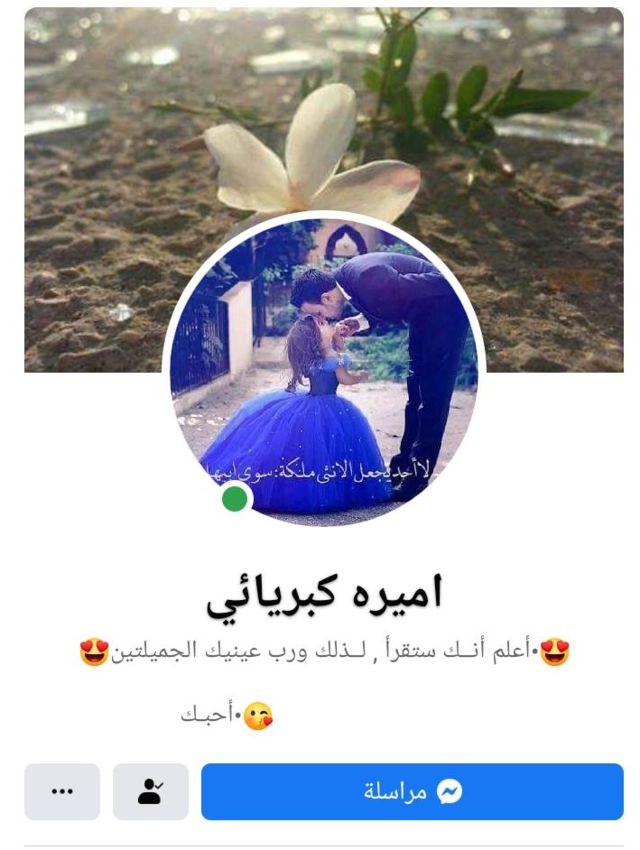Open the friend status button
Viewport: 640px width, 850px height.
pyautogui.click(x=150, y=792)
